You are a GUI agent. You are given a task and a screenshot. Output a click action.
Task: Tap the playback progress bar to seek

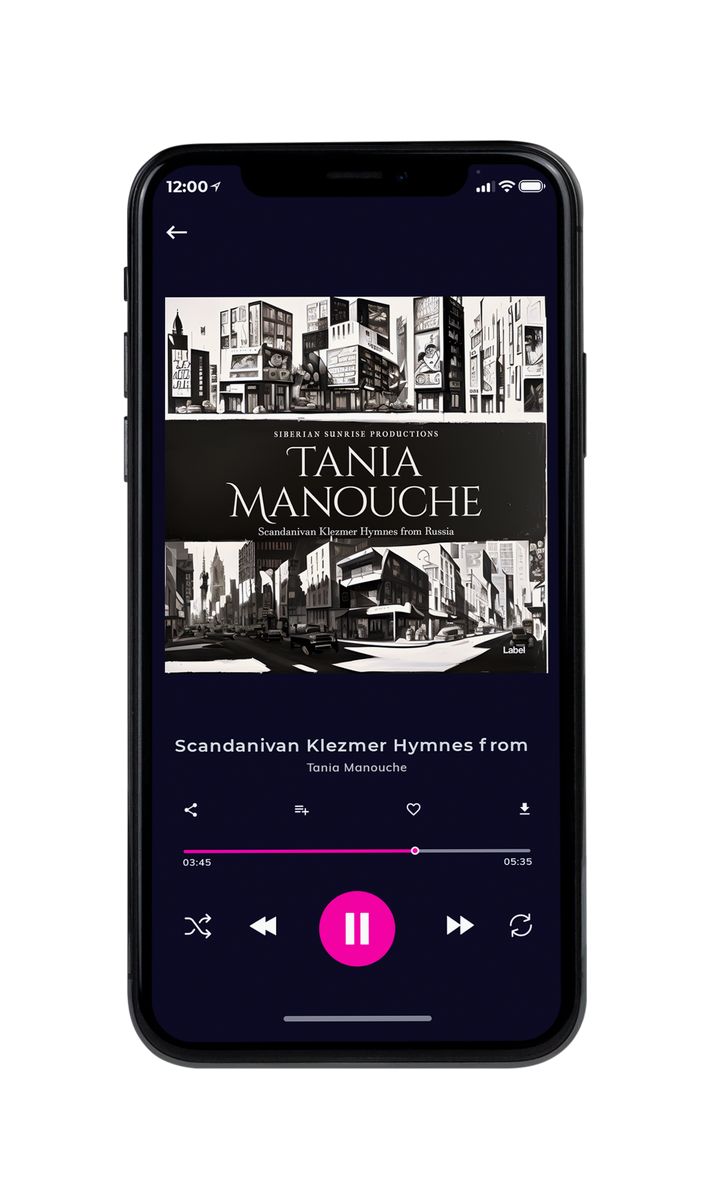pyautogui.click(x=357, y=851)
